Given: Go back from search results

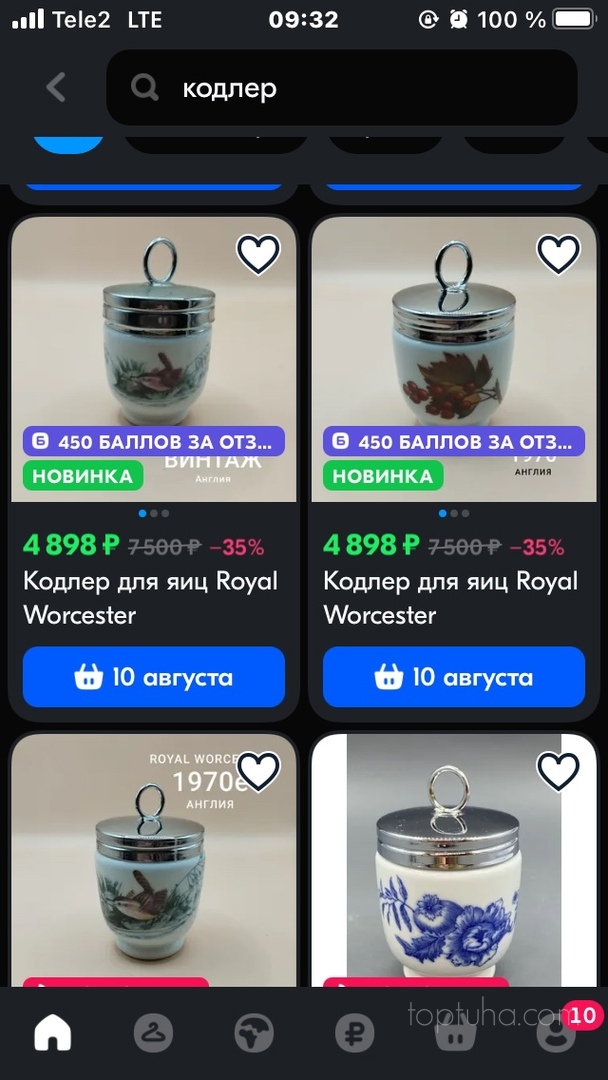Looking at the screenshot, I should 56,88.
